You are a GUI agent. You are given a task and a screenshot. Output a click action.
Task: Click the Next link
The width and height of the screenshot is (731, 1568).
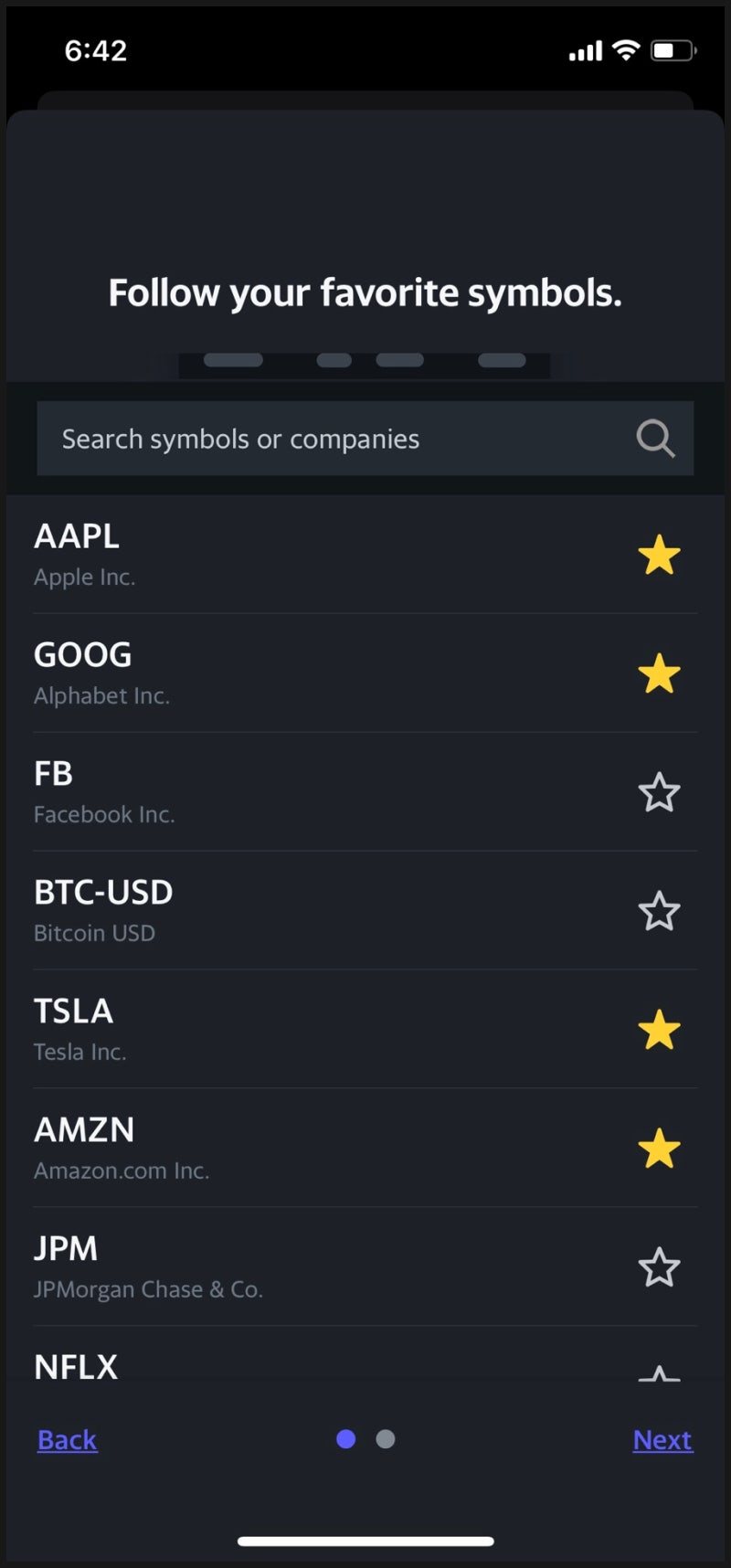662,1439
